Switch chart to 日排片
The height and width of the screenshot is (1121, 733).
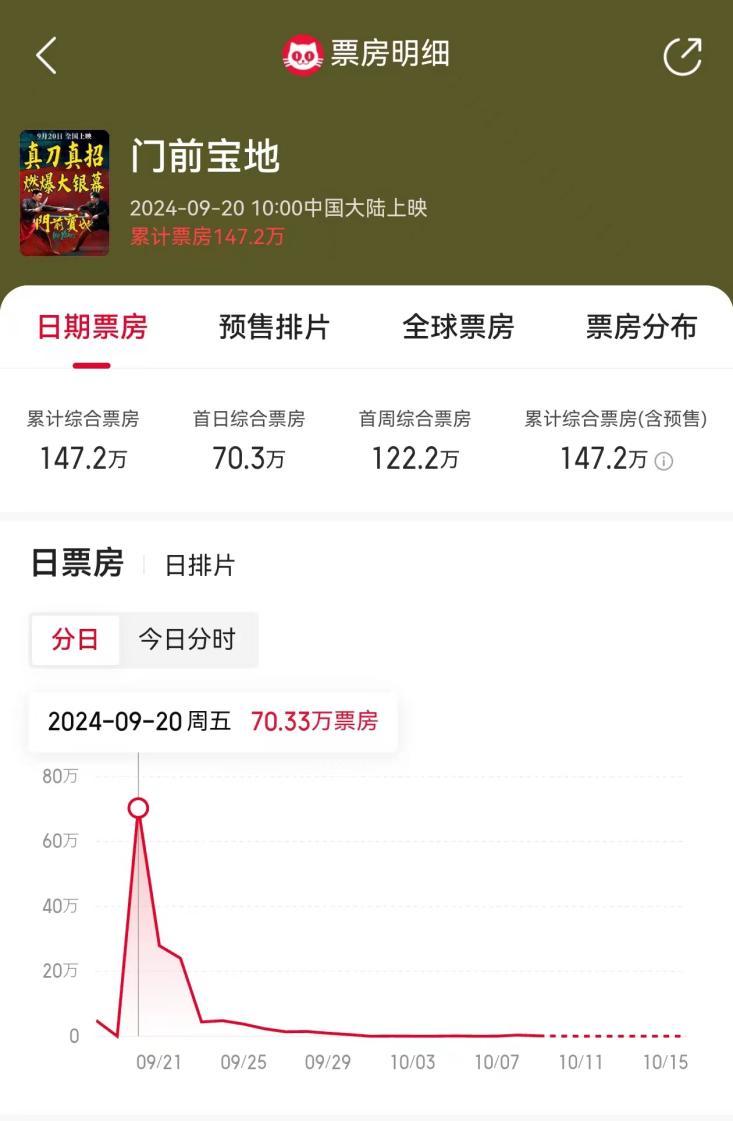point(200,565)
